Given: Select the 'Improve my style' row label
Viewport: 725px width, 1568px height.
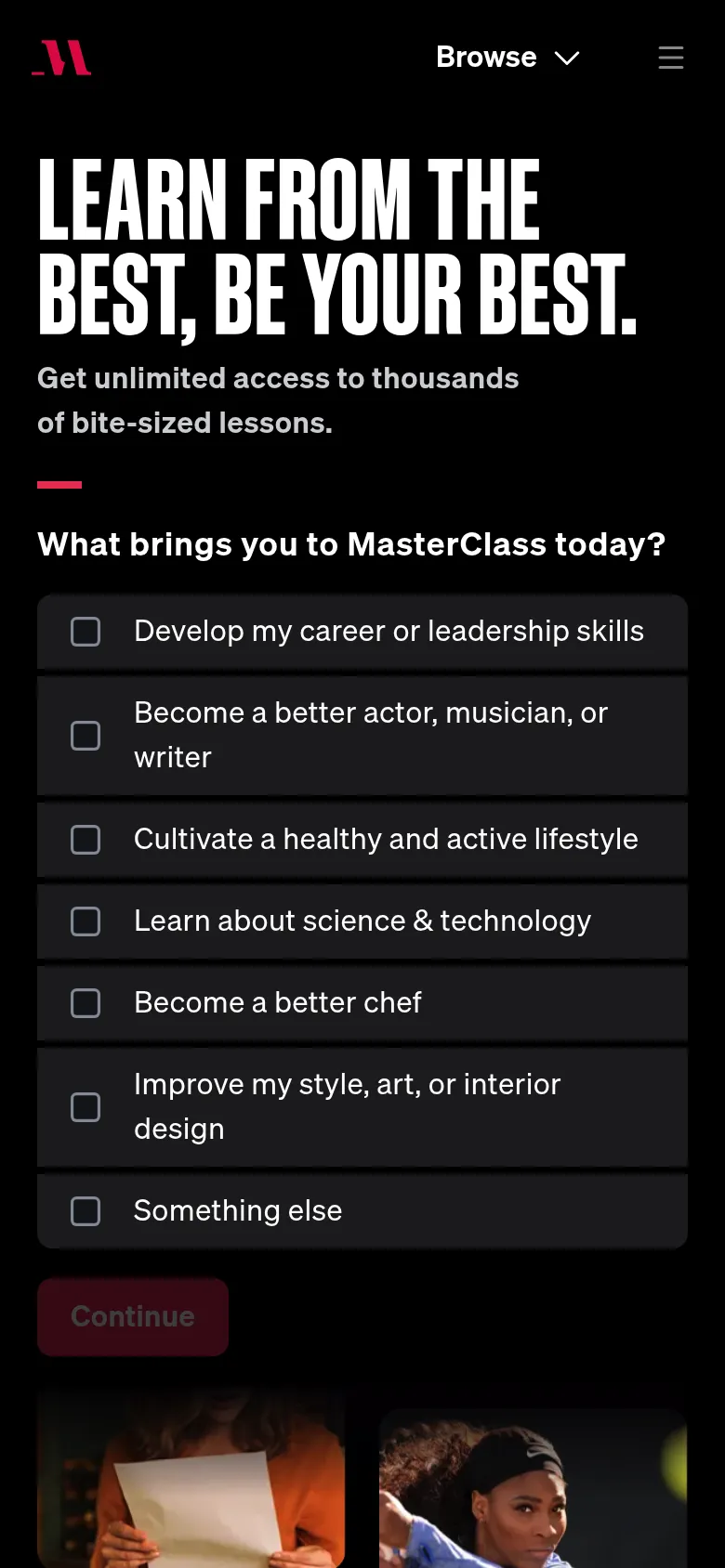Looking at the screenshot, I should (x=348, y=1107).
